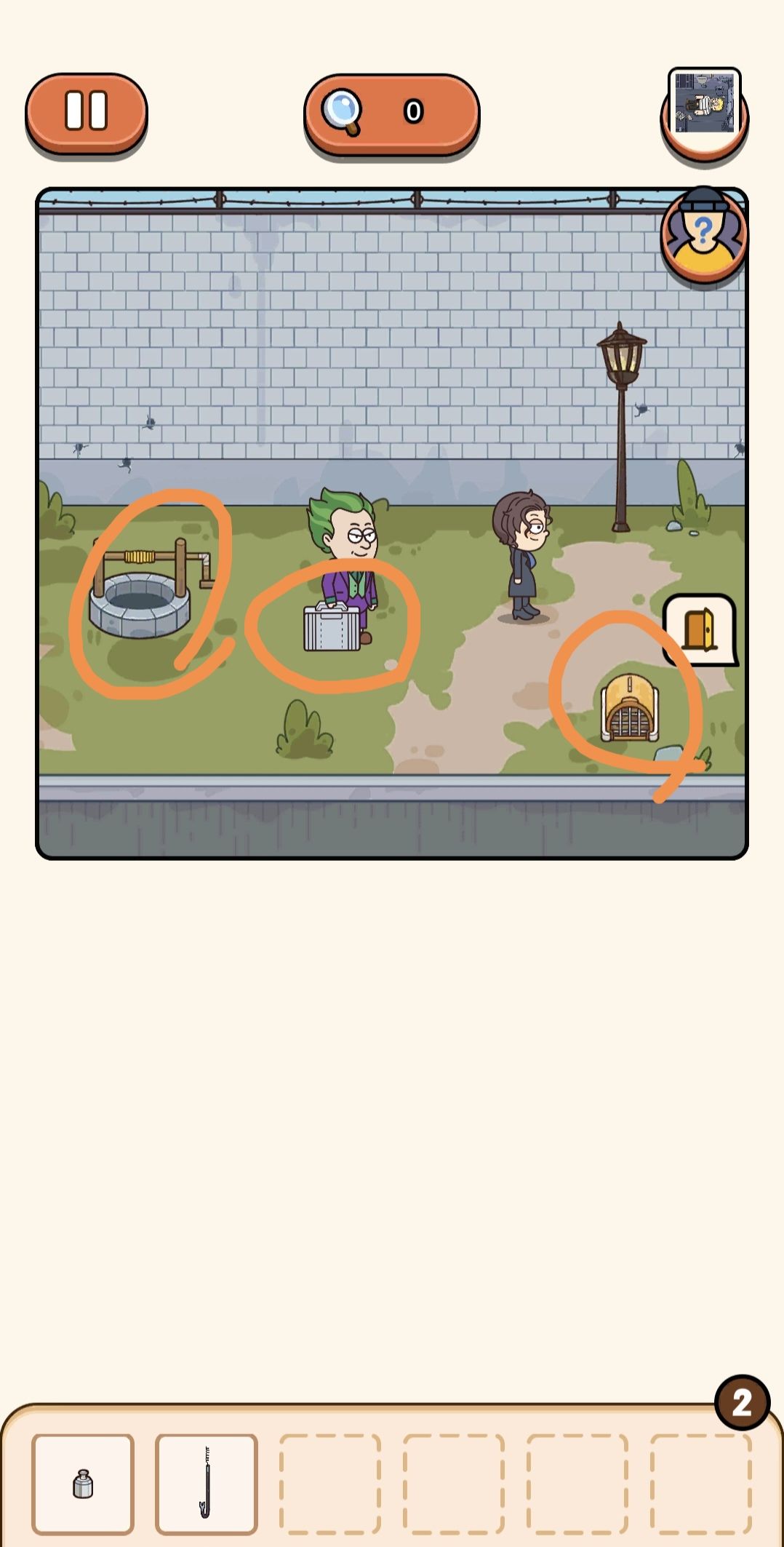Tap the gray suitcase
The height and width of the screenshot is (1547, 784).
pos(332,628)
